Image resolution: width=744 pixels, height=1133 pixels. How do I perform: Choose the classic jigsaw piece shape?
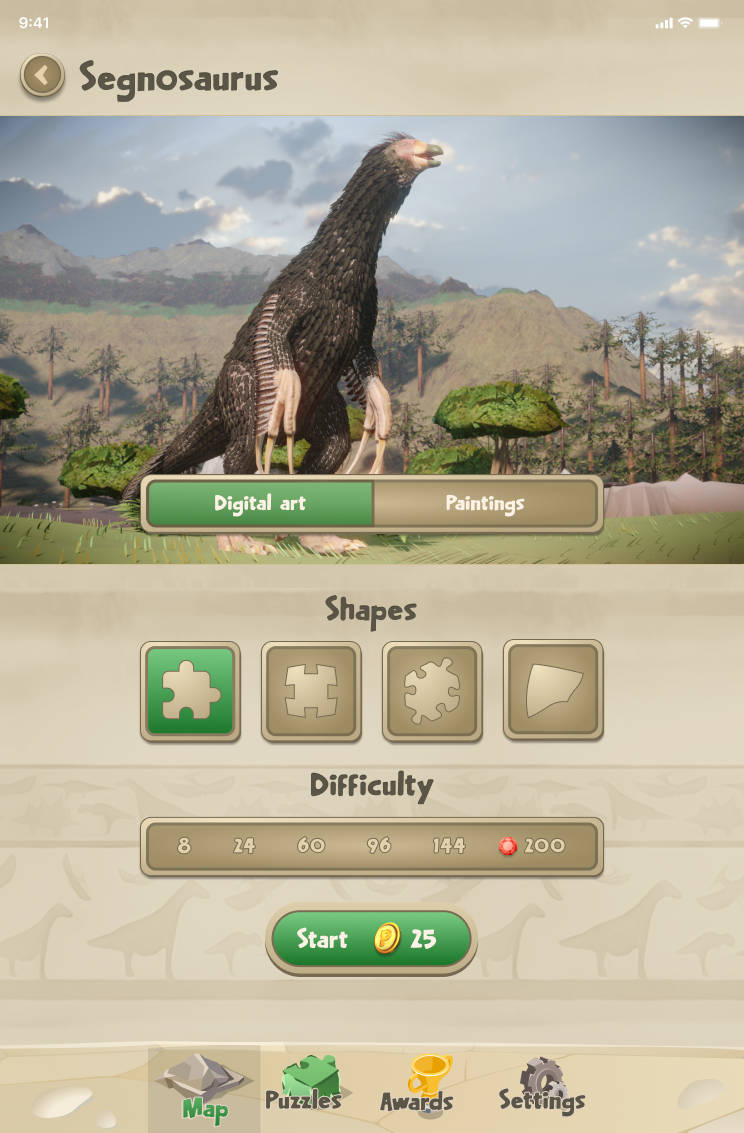[190, 691]
